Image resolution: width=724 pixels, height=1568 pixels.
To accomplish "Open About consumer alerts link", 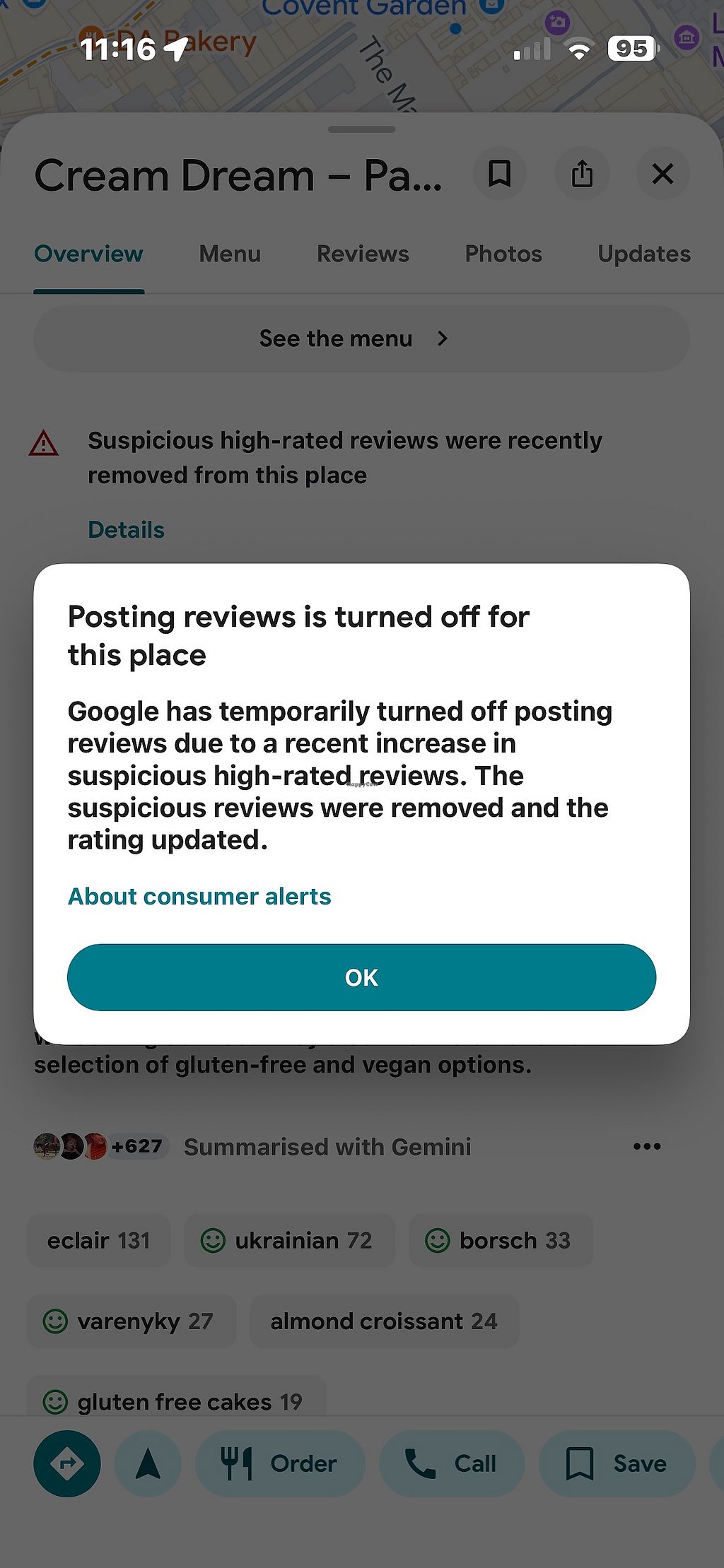I will coord(199,896).
